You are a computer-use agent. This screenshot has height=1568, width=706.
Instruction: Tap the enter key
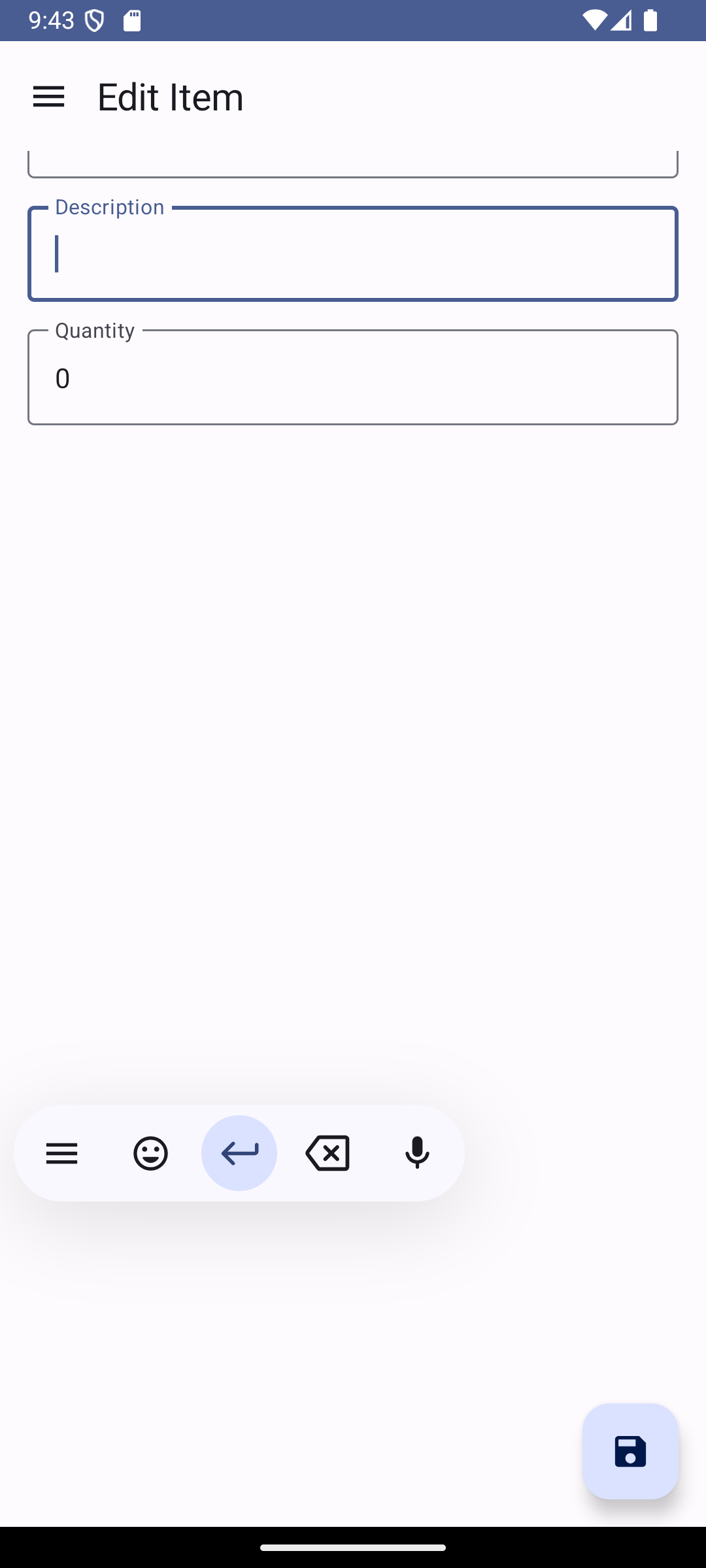coord(239,1153)
